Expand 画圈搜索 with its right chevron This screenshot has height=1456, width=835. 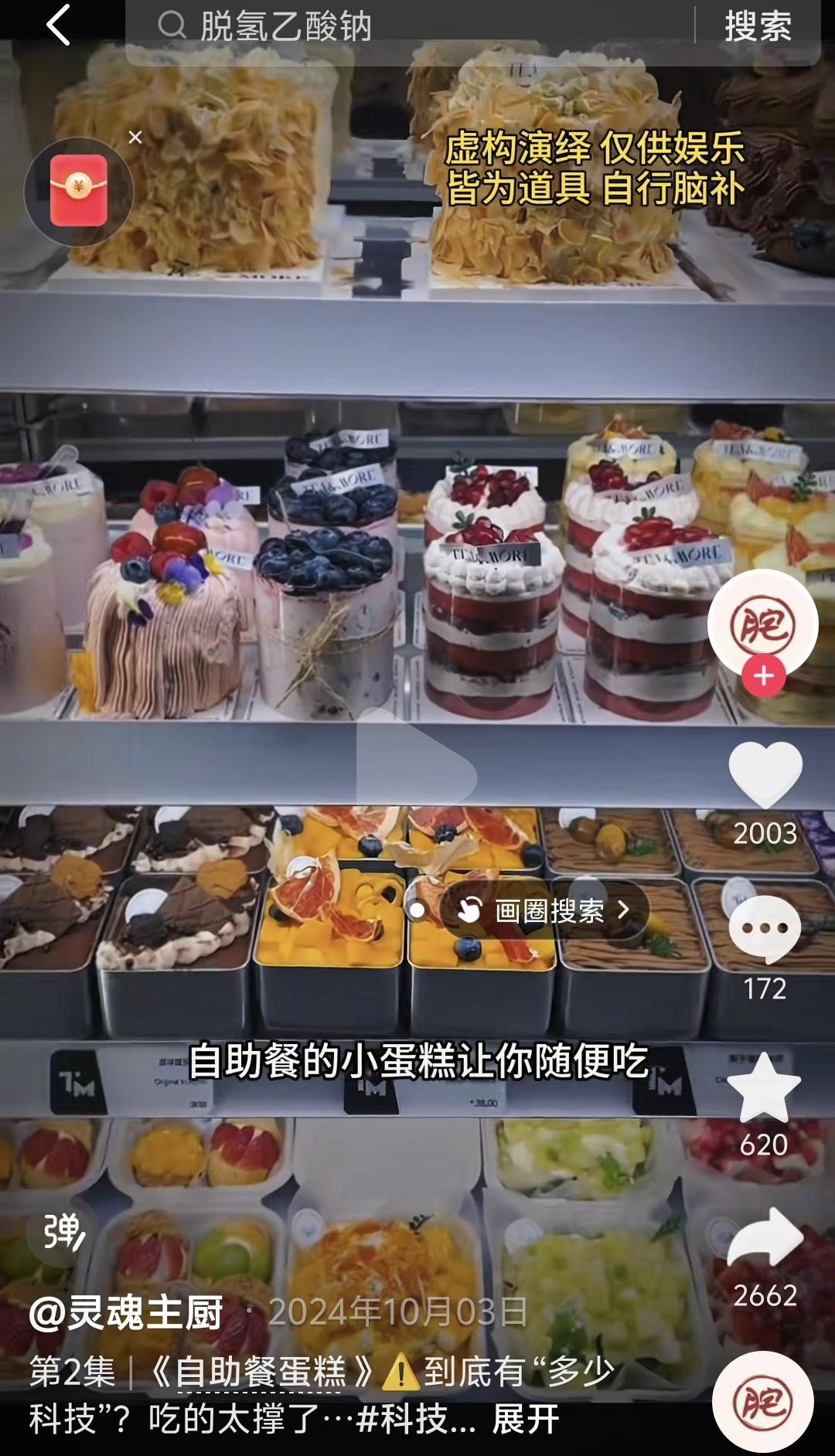(623, 910)
